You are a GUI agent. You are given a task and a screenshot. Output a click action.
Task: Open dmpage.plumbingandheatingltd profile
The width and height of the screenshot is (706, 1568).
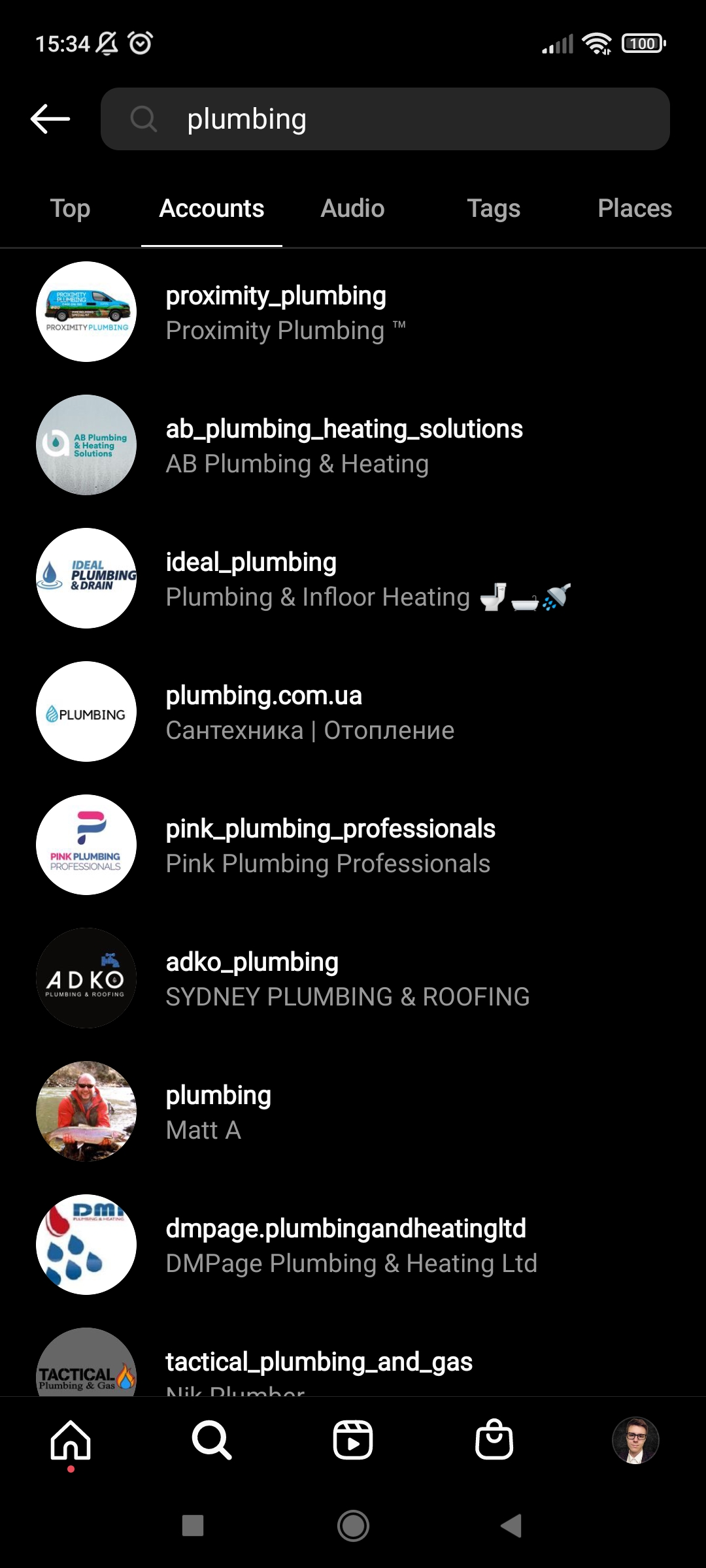345,1245
